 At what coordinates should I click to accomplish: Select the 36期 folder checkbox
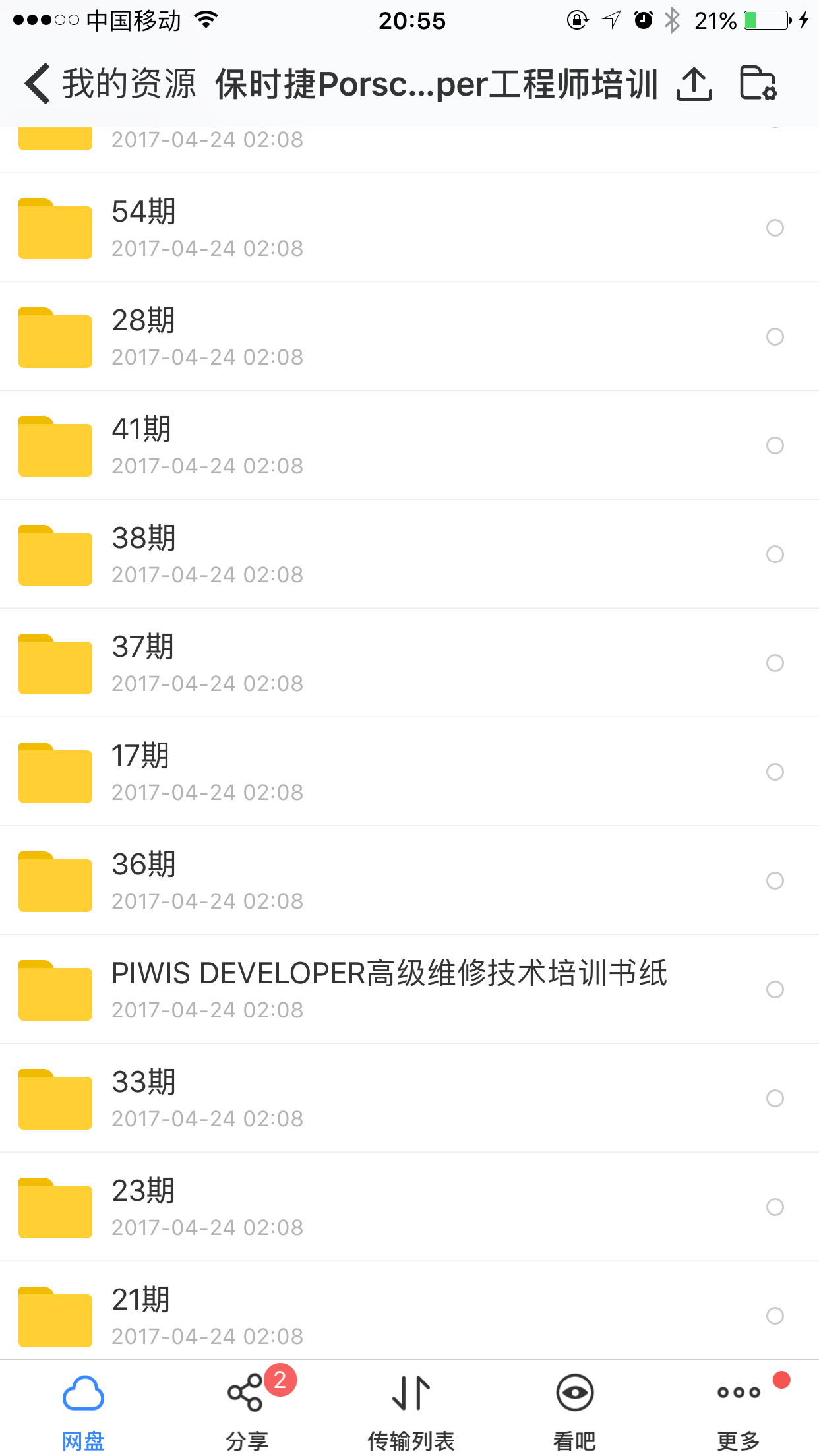click(775, 881)
